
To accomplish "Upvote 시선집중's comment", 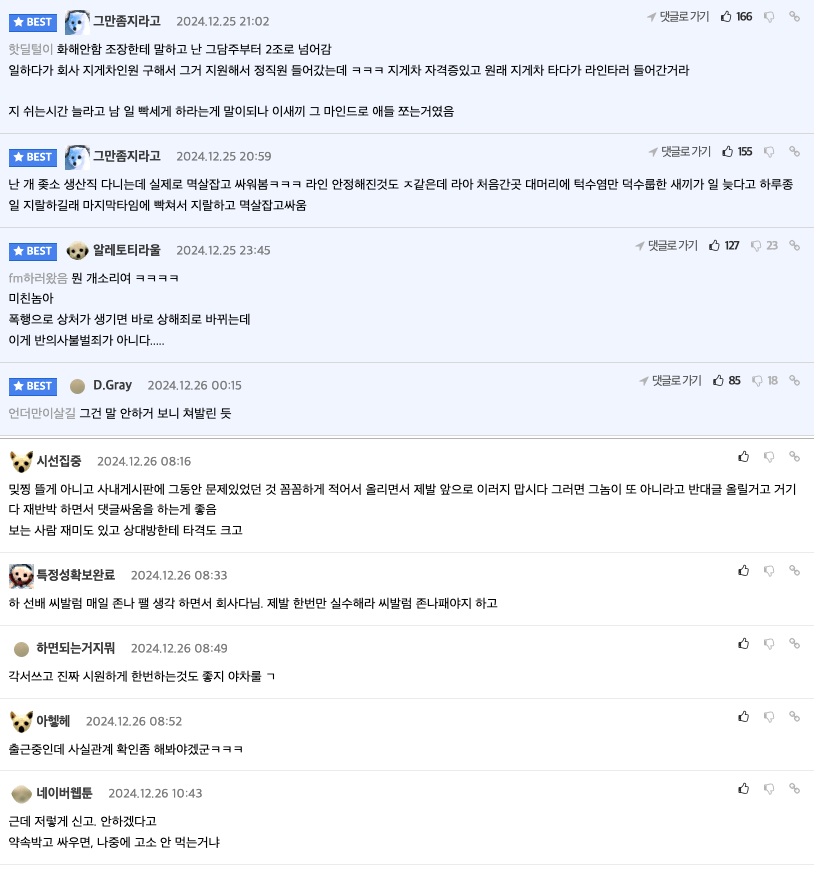I will coord(743,456).
